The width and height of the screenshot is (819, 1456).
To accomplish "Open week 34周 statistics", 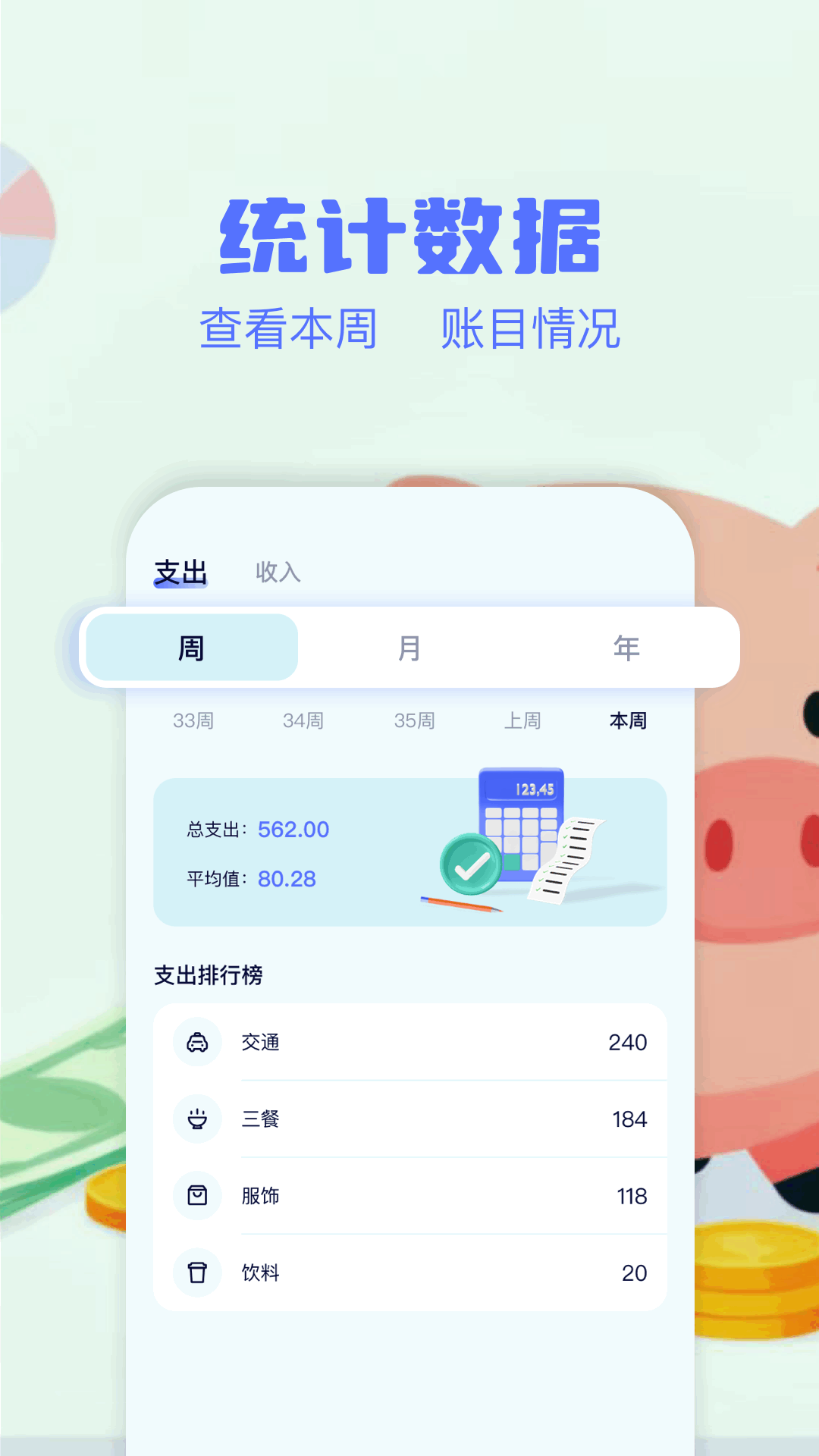I will (x=305, y=721).
